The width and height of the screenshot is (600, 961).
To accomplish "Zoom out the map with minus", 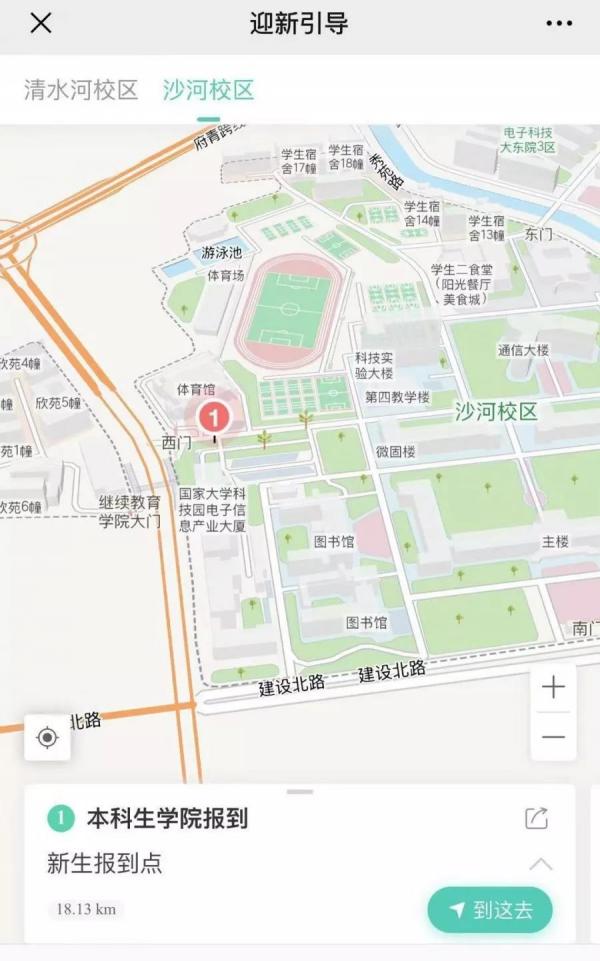I will pyautogui.click(x=553, y=737).
